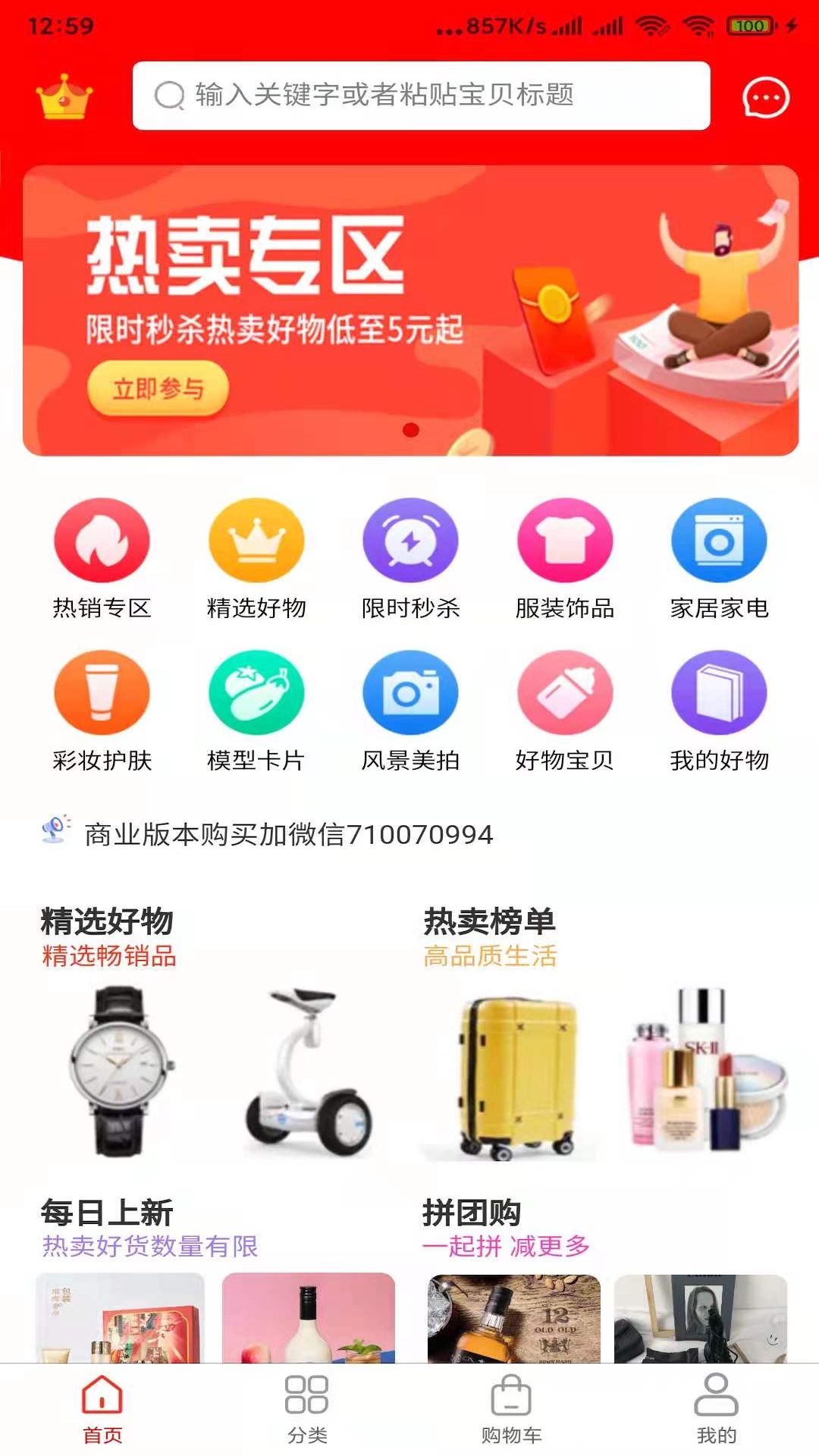This screenshot has width=819, height=1456.
Task: Tap the crown icon in the top bar
Action: click(64, 97)
